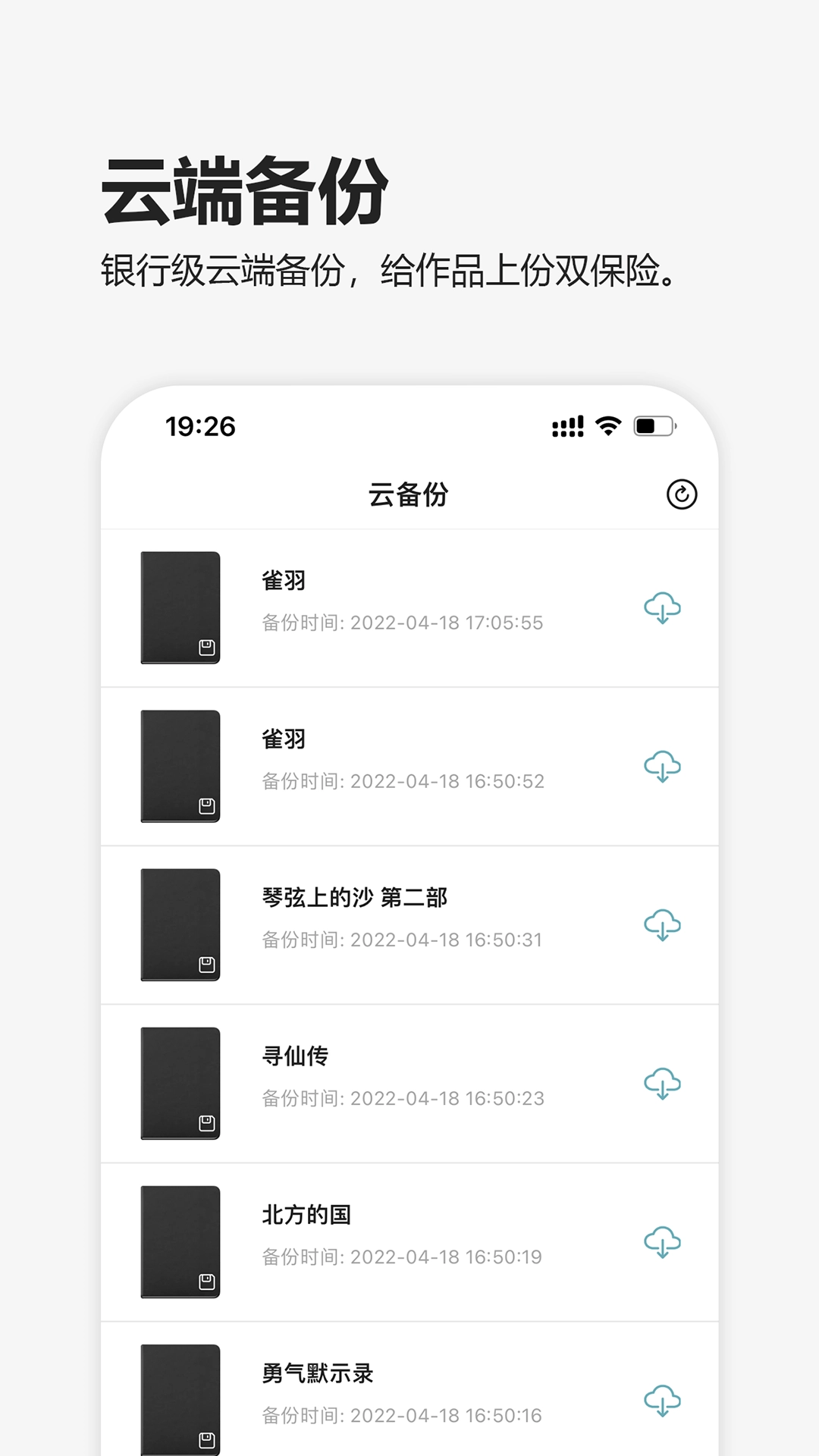This screenshot has height=1456, width=819.
Task: Open the 寻仙传 notebook cover thumbnail
Action: [x=179, y=1083]
